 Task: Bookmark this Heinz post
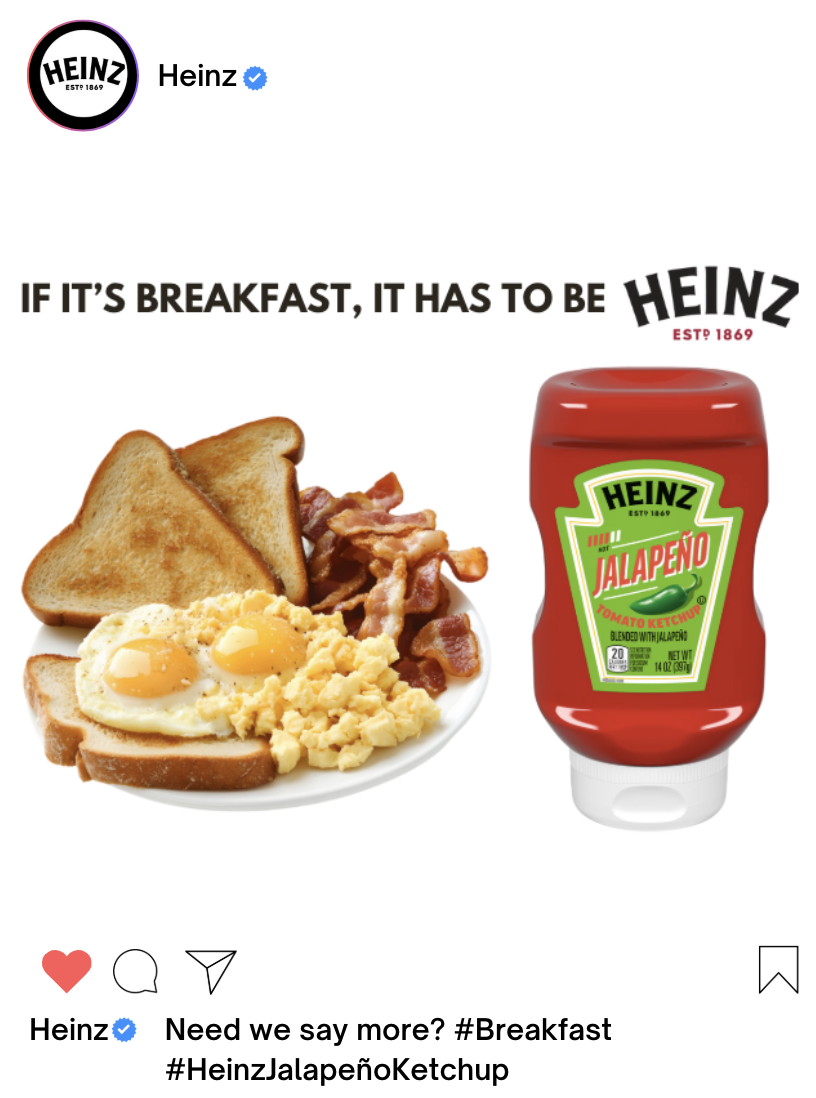778,969
